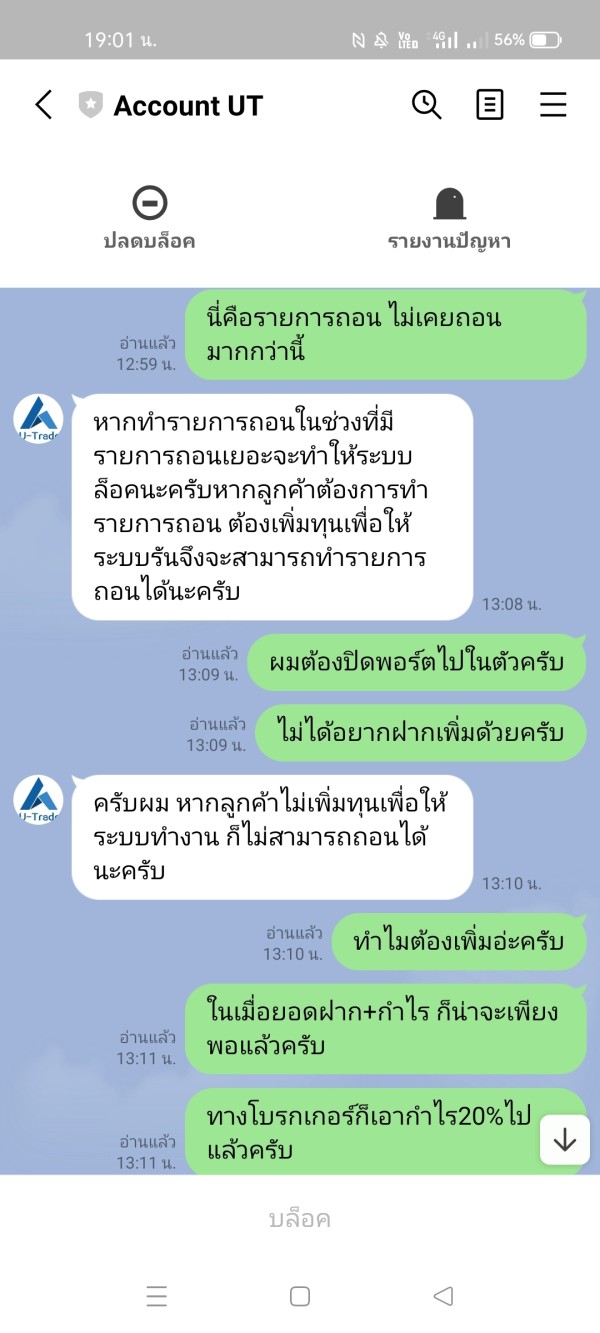
Task: Tap รายงานปัญหา to report a problem
Action: tap(449, 218)
